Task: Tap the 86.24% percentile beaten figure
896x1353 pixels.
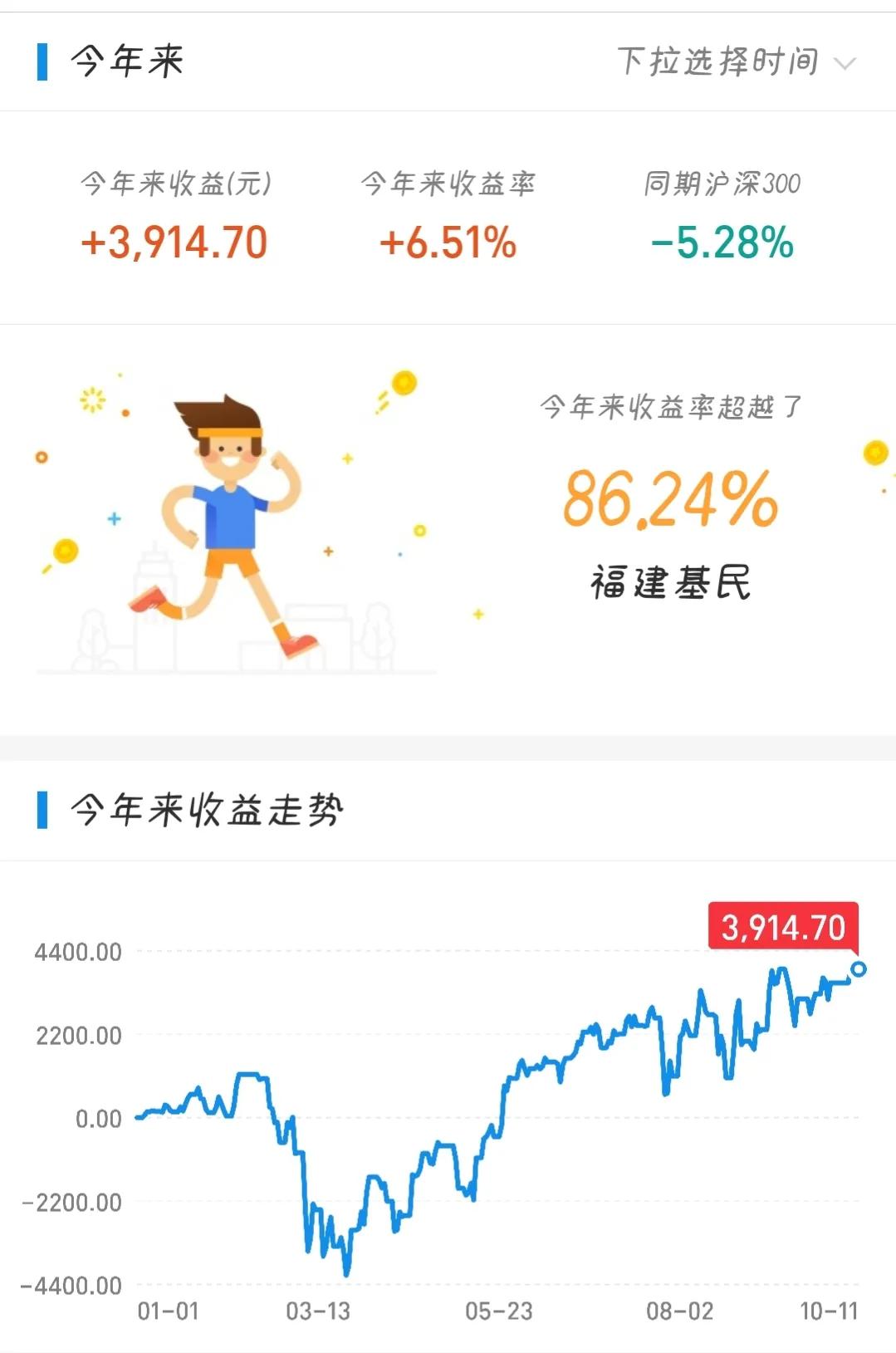Action: [669, 498]
